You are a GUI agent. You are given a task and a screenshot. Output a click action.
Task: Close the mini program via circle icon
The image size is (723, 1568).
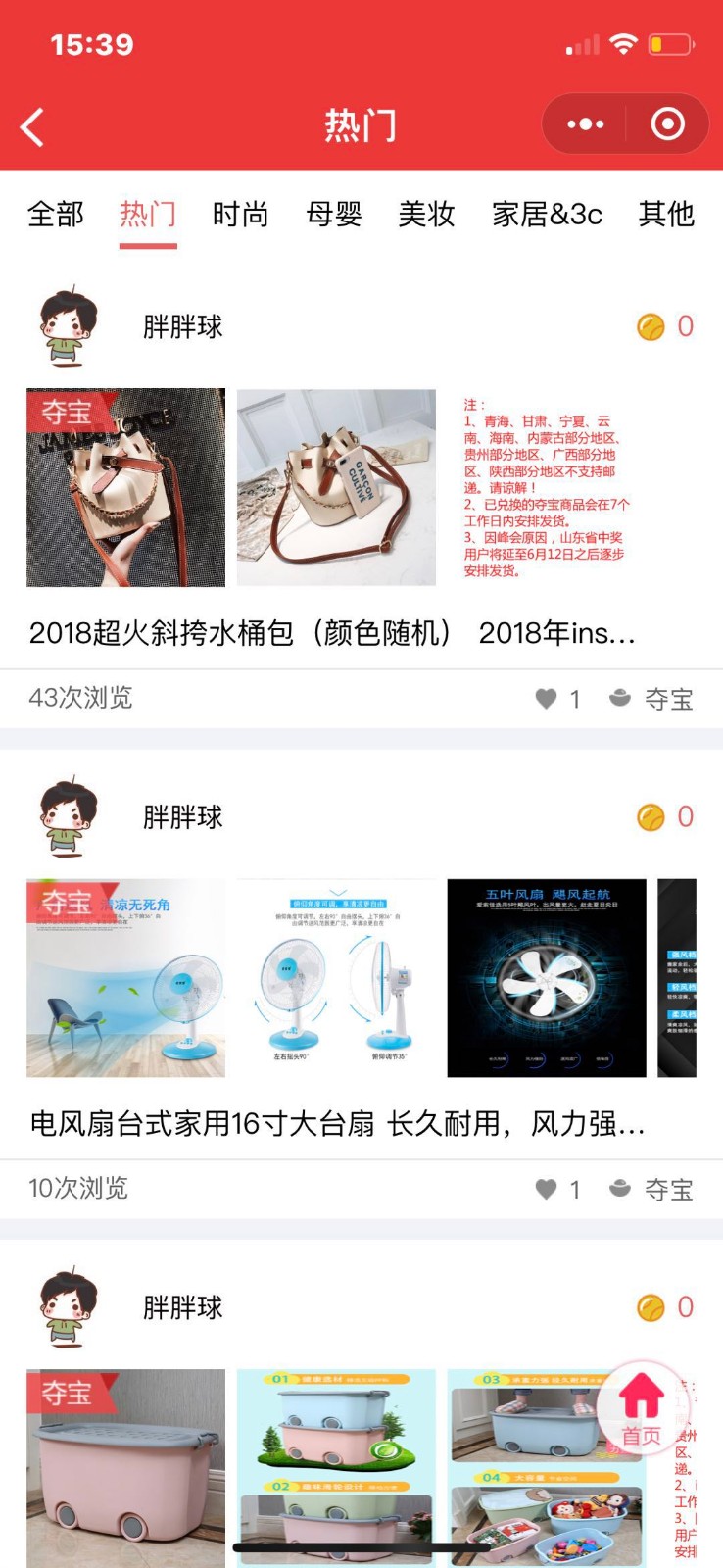668,124
